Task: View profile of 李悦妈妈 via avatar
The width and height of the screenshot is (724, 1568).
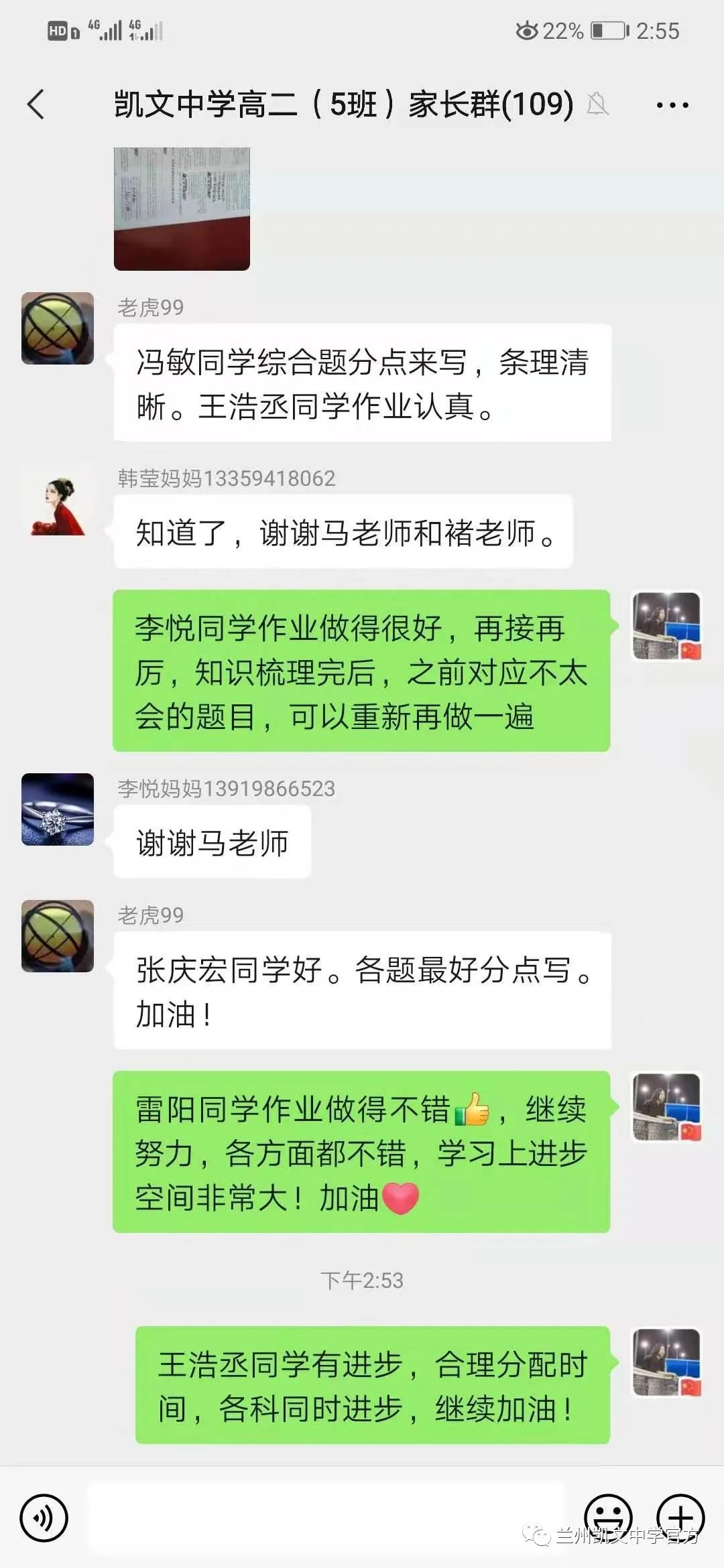Action: 58,809
